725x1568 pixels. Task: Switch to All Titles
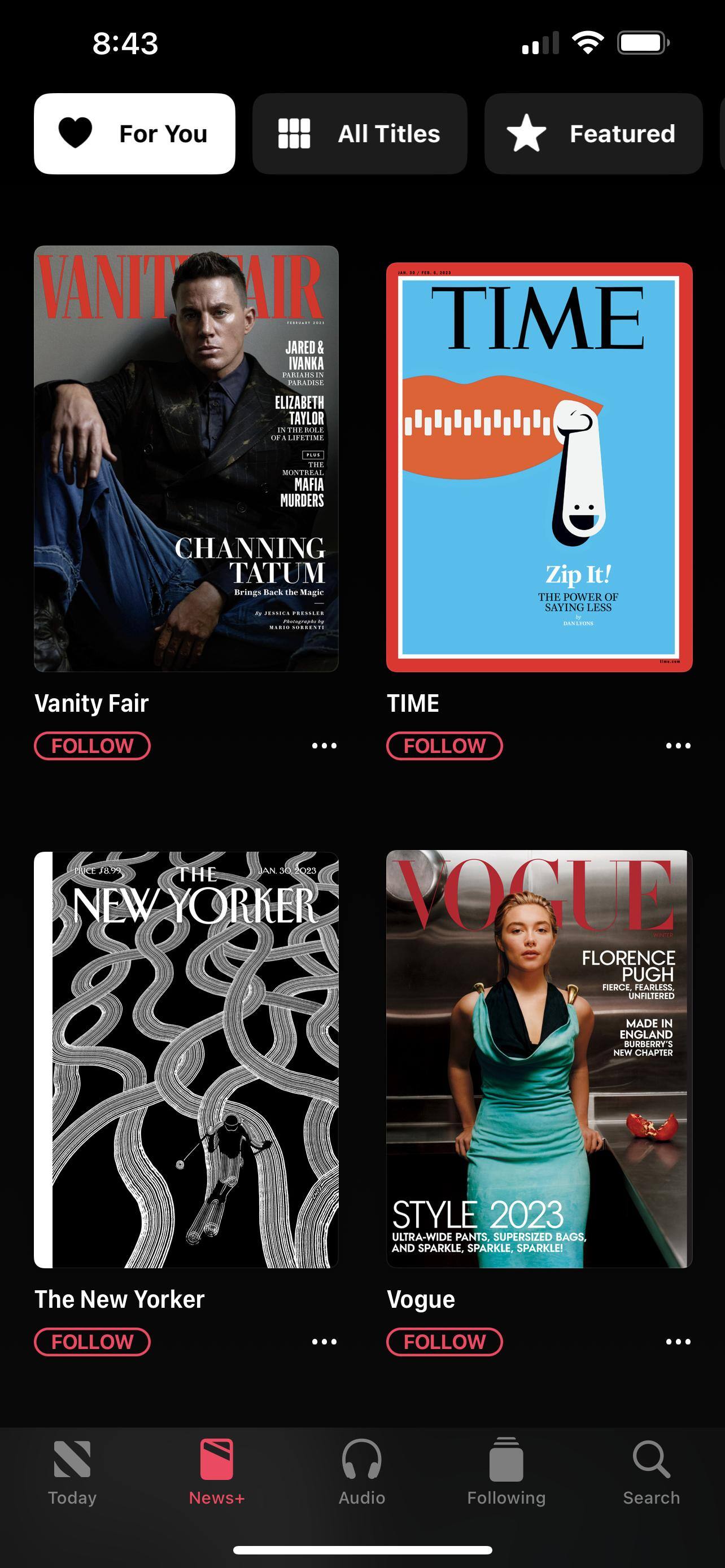pyautogui.click(x=360, y=134)
